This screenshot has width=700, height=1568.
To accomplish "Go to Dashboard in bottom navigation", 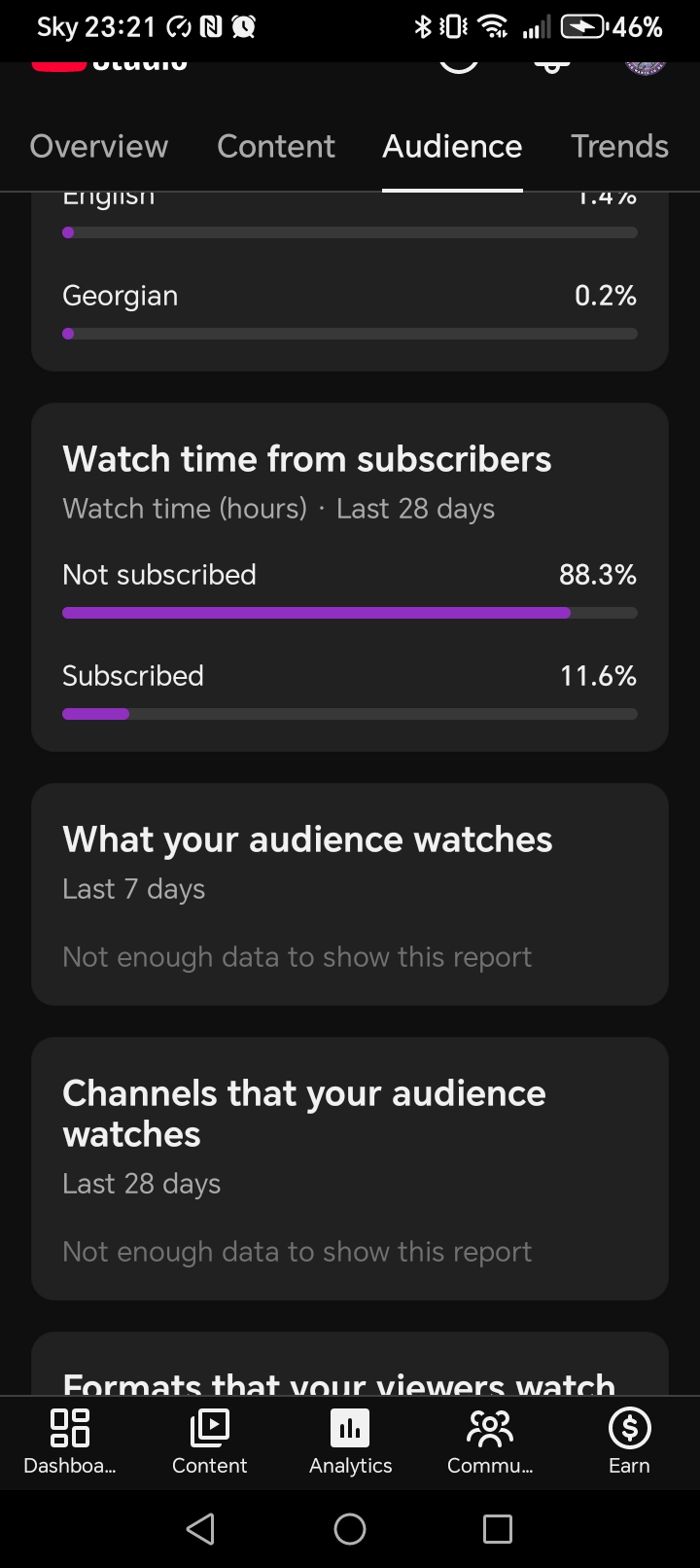I will coord(69,1442).
